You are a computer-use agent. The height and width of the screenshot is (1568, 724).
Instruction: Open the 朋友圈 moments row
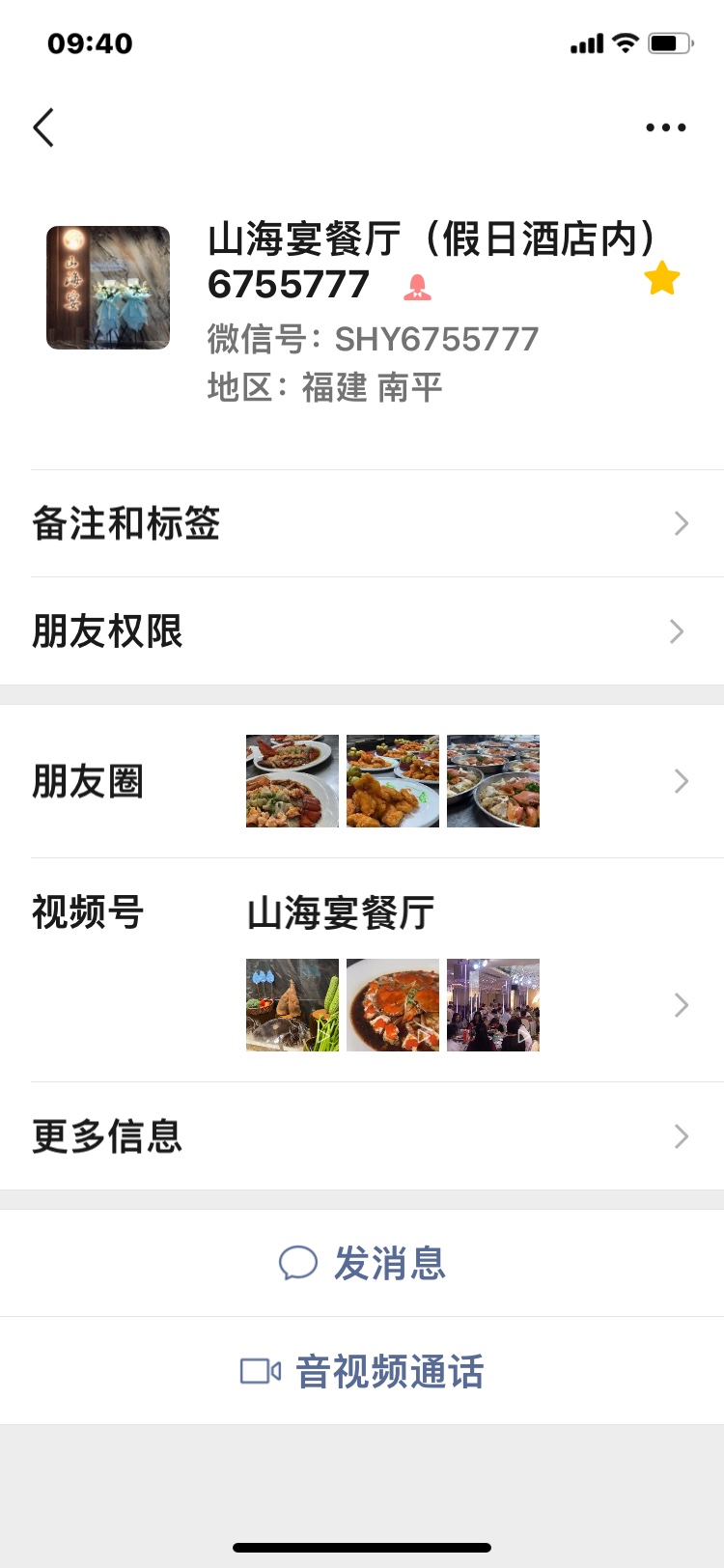pos(362,781)
